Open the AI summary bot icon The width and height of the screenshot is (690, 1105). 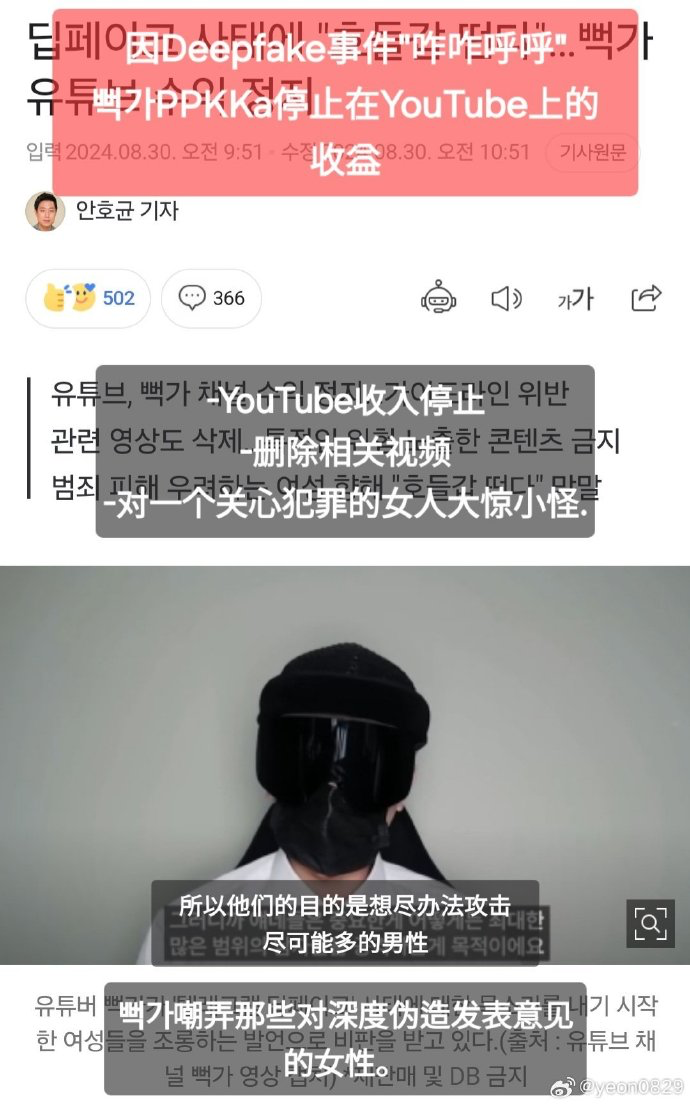click(438, 298)
